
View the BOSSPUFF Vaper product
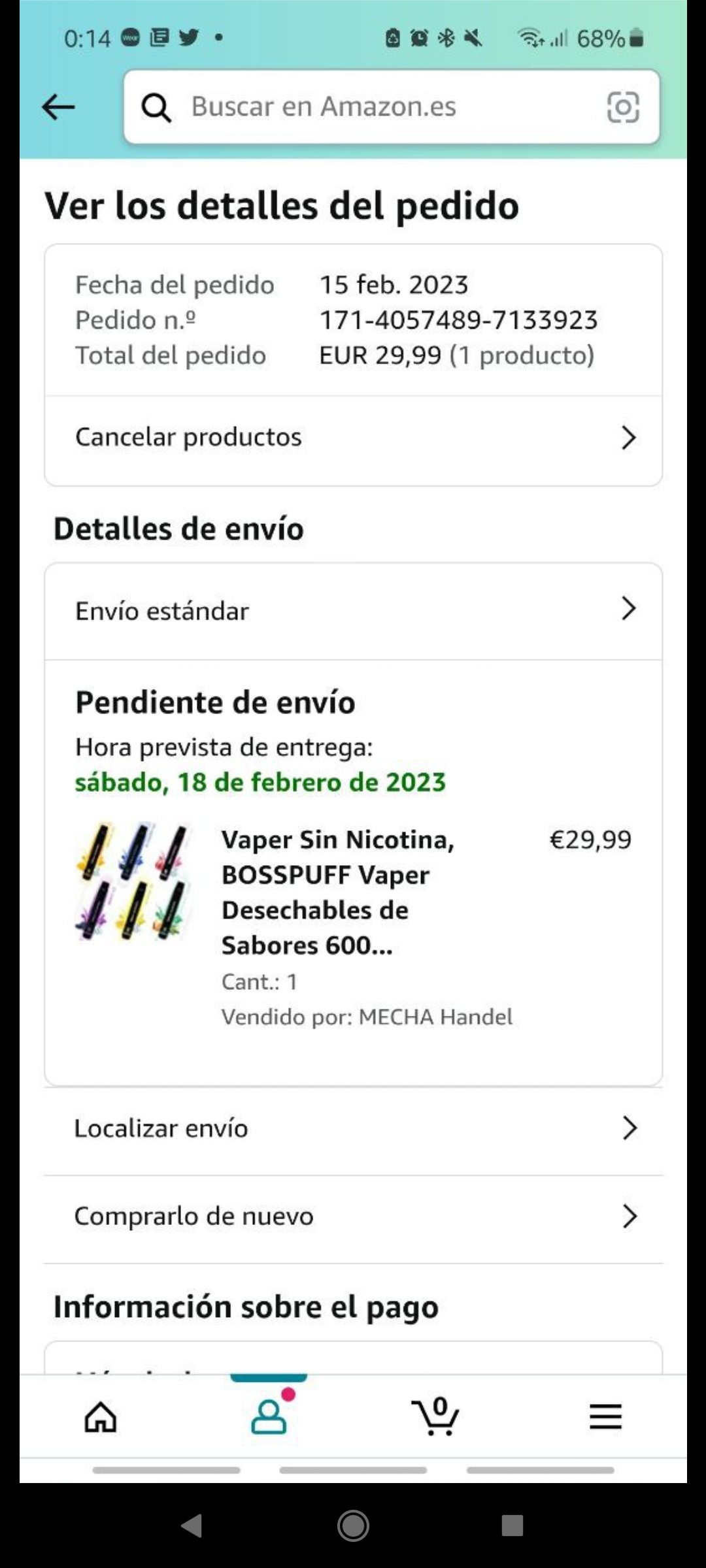pyautogui.click(x=337, y=892)
